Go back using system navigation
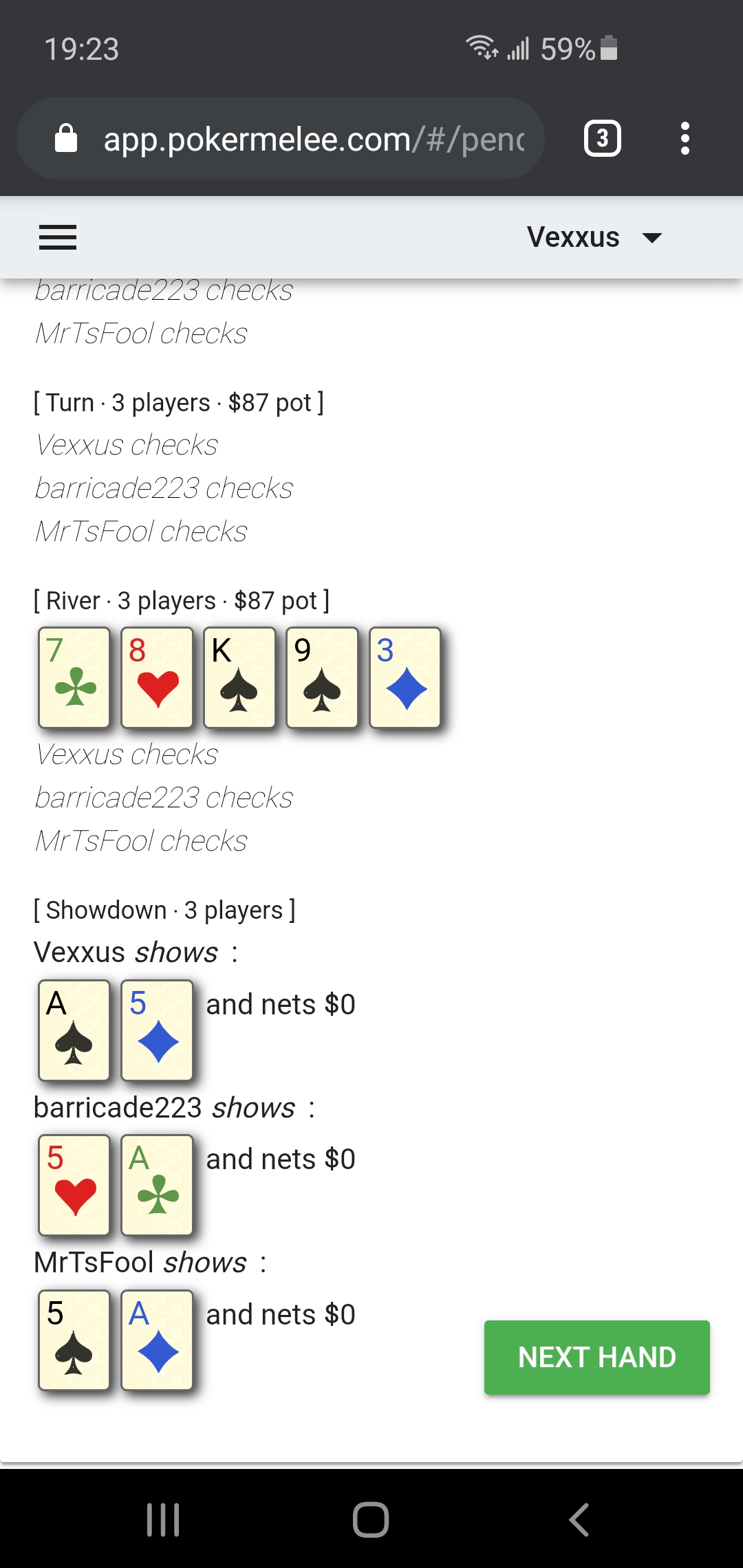Viewport: 743px width, 1568px height. tap(579, 1519)
